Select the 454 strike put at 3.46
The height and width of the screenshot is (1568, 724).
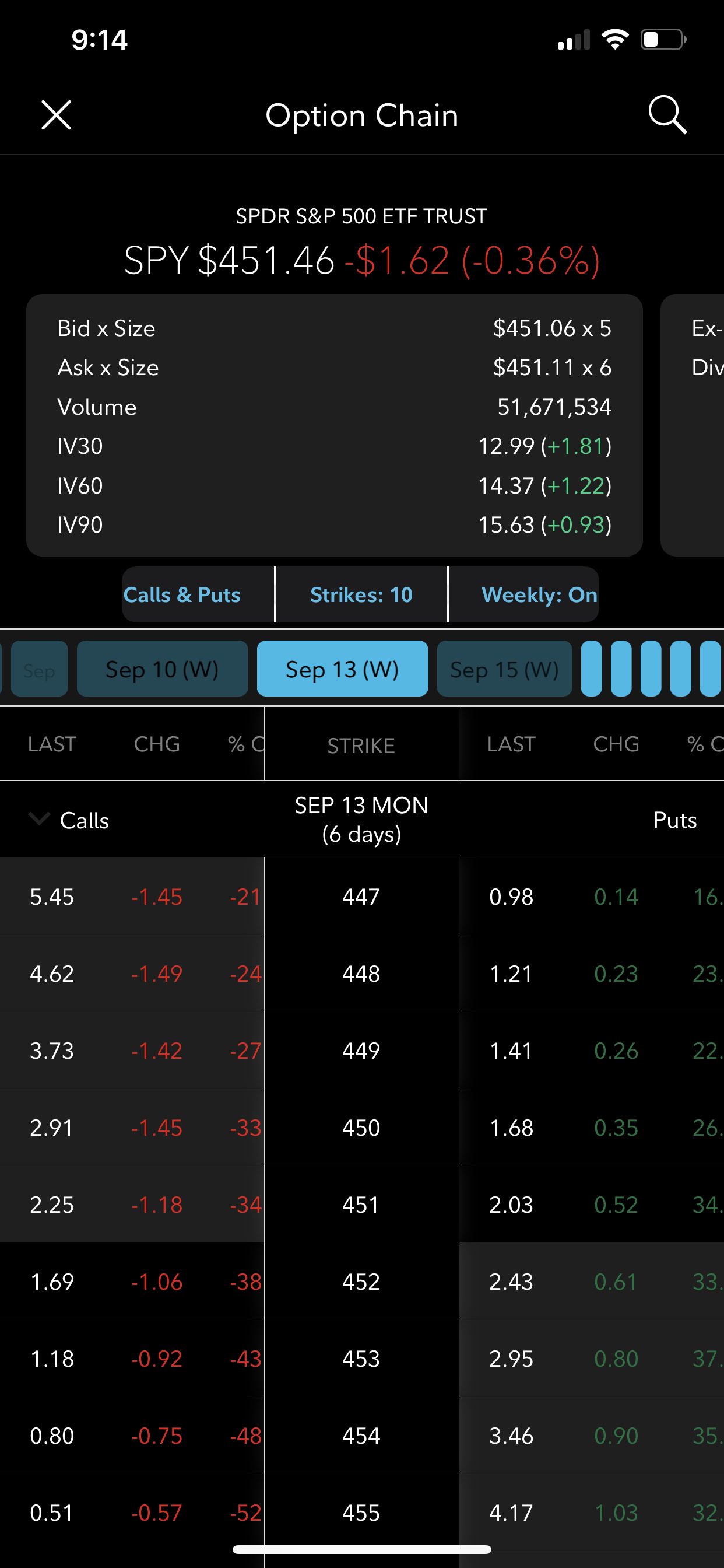pyautogui.click(x=511, y=1436)
